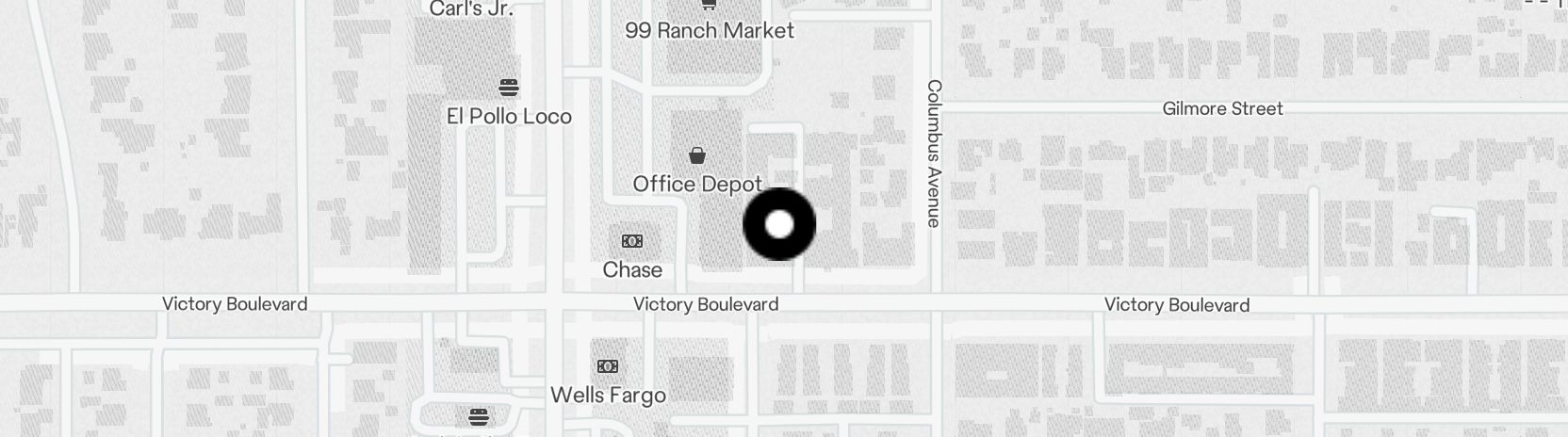Select the Wells Fargo bank marker

(x=608, y=365)
